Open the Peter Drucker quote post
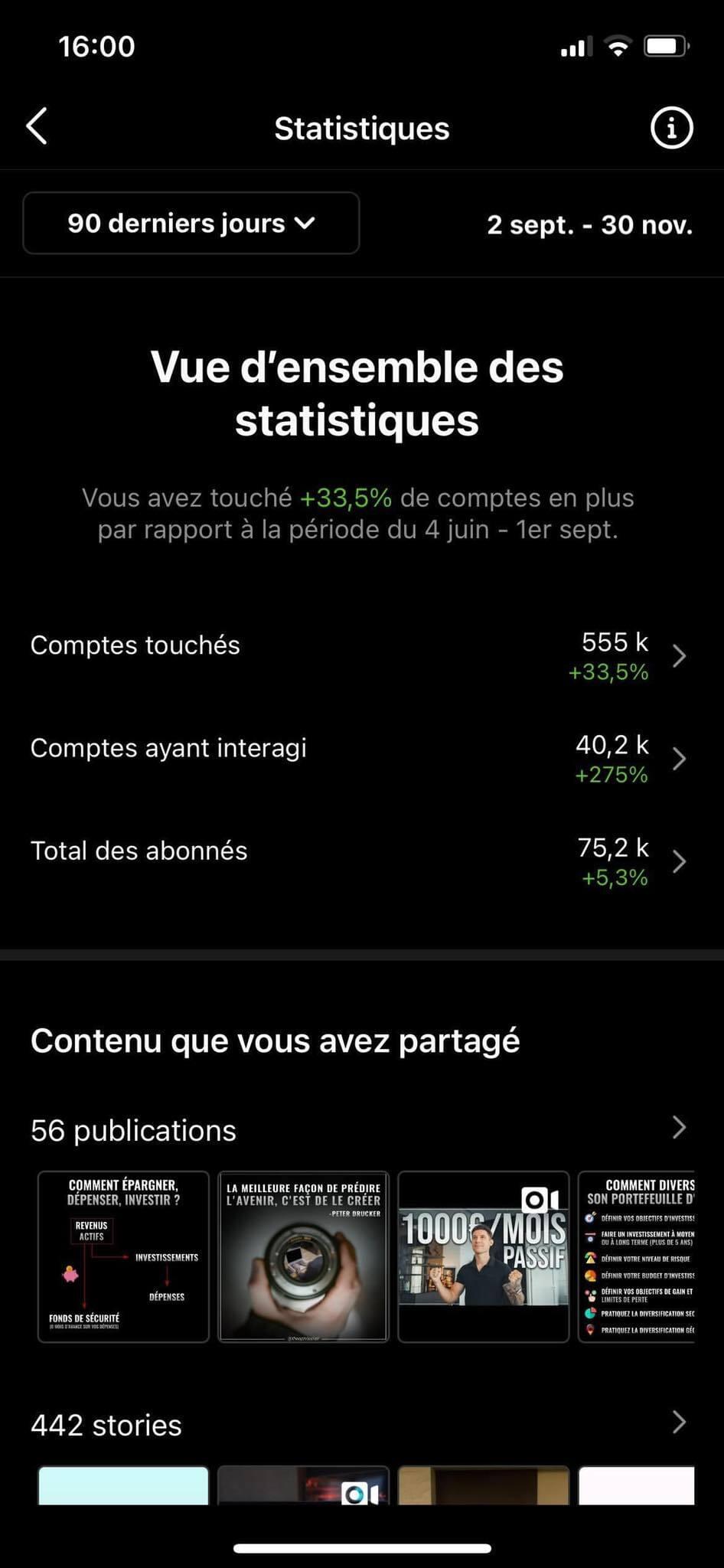Screen dimensions: 724x1568 coord(304,1256)
